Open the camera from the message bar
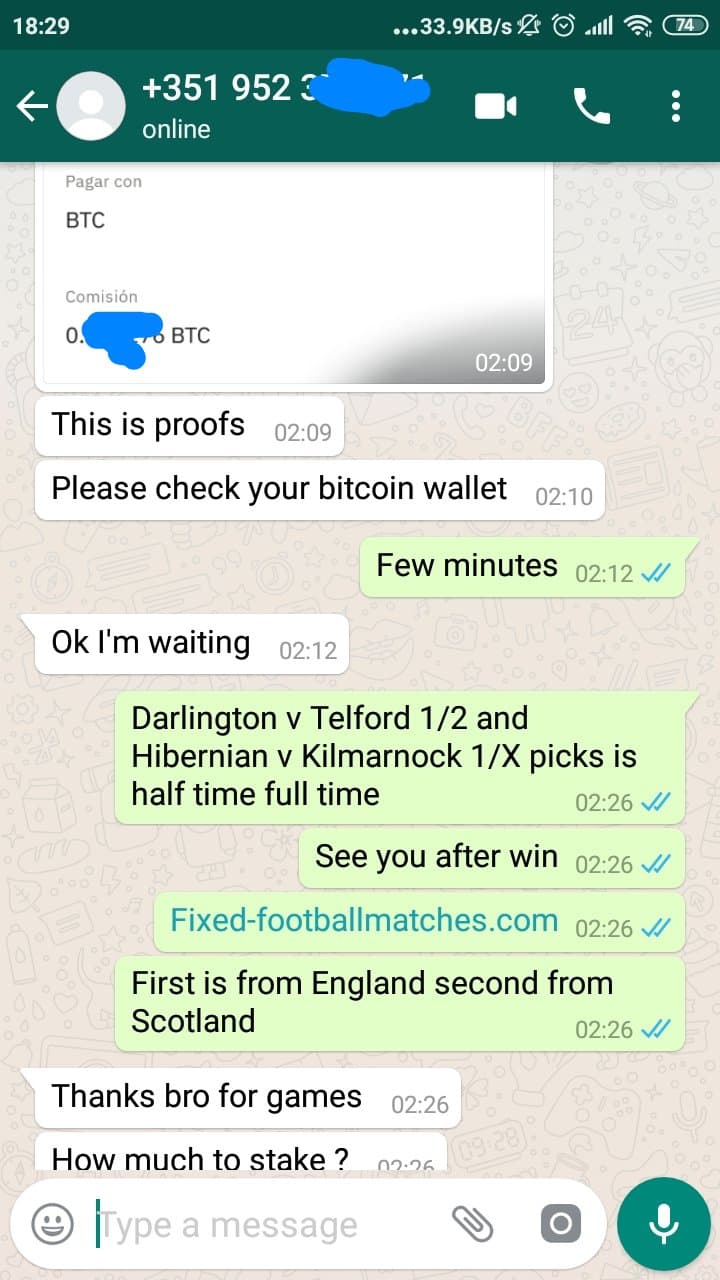Viewport: 720px width, 1280px height. 561,1224
